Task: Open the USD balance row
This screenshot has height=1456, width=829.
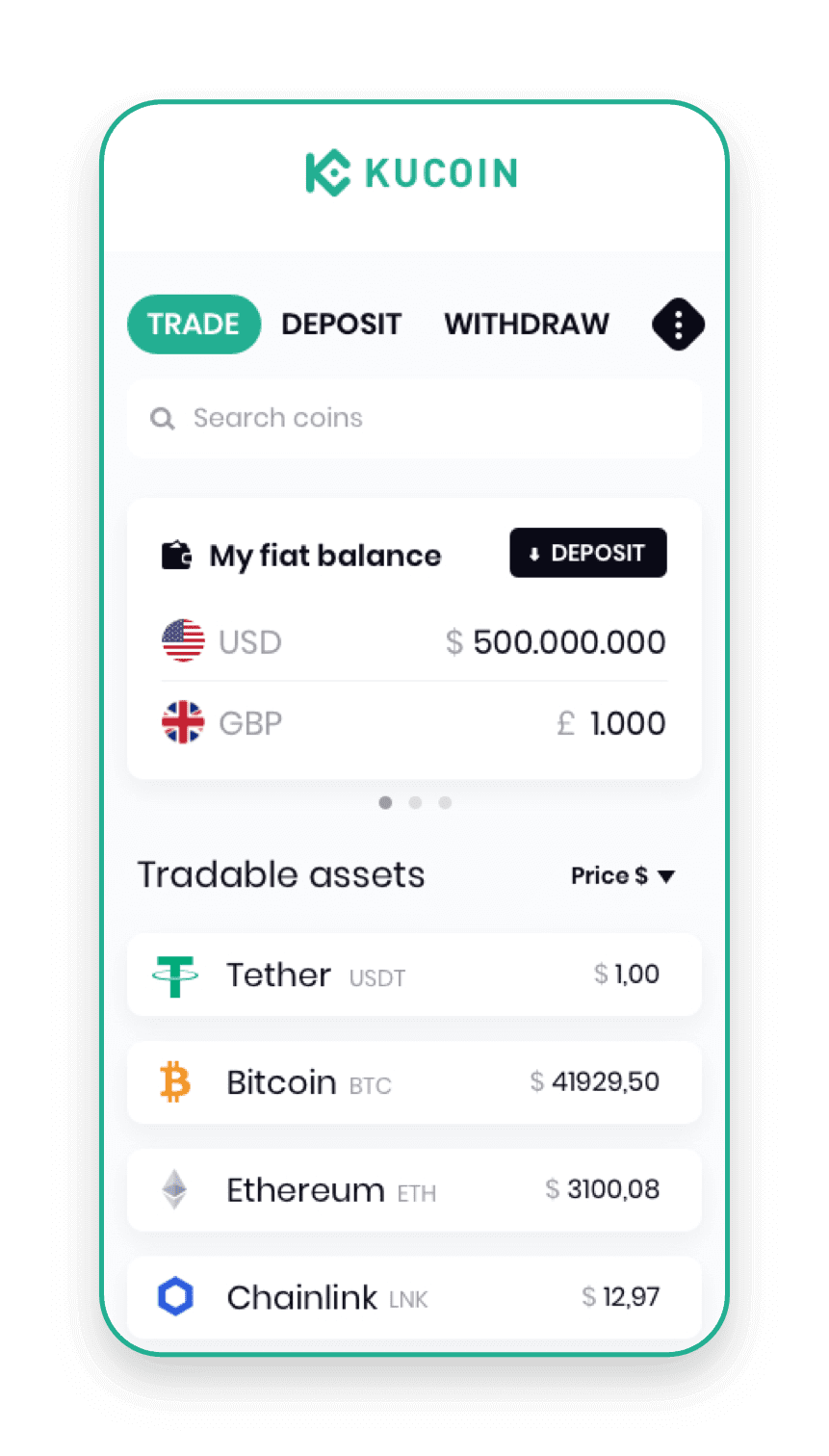Action: coord(414,641)
